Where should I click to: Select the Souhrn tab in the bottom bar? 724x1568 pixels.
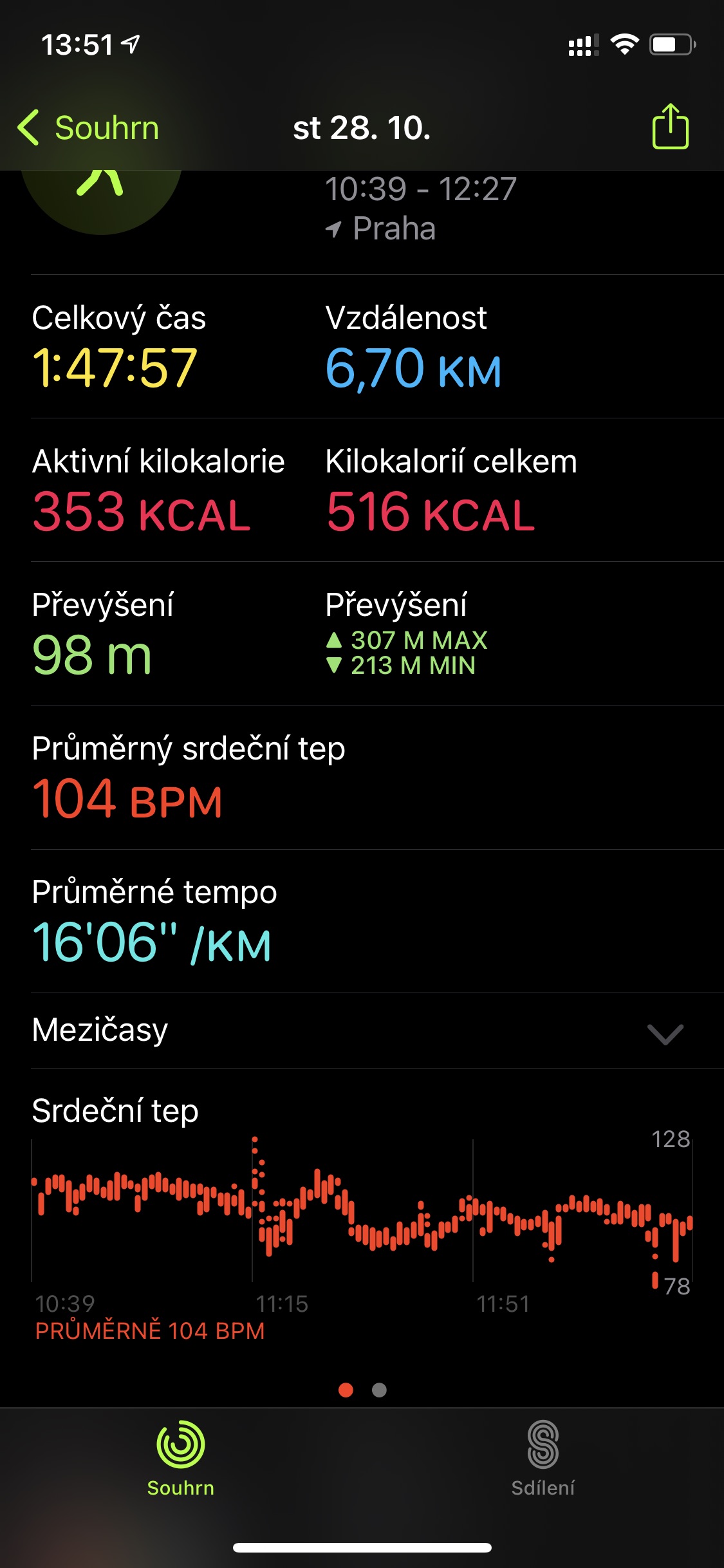coord(181,1459)
